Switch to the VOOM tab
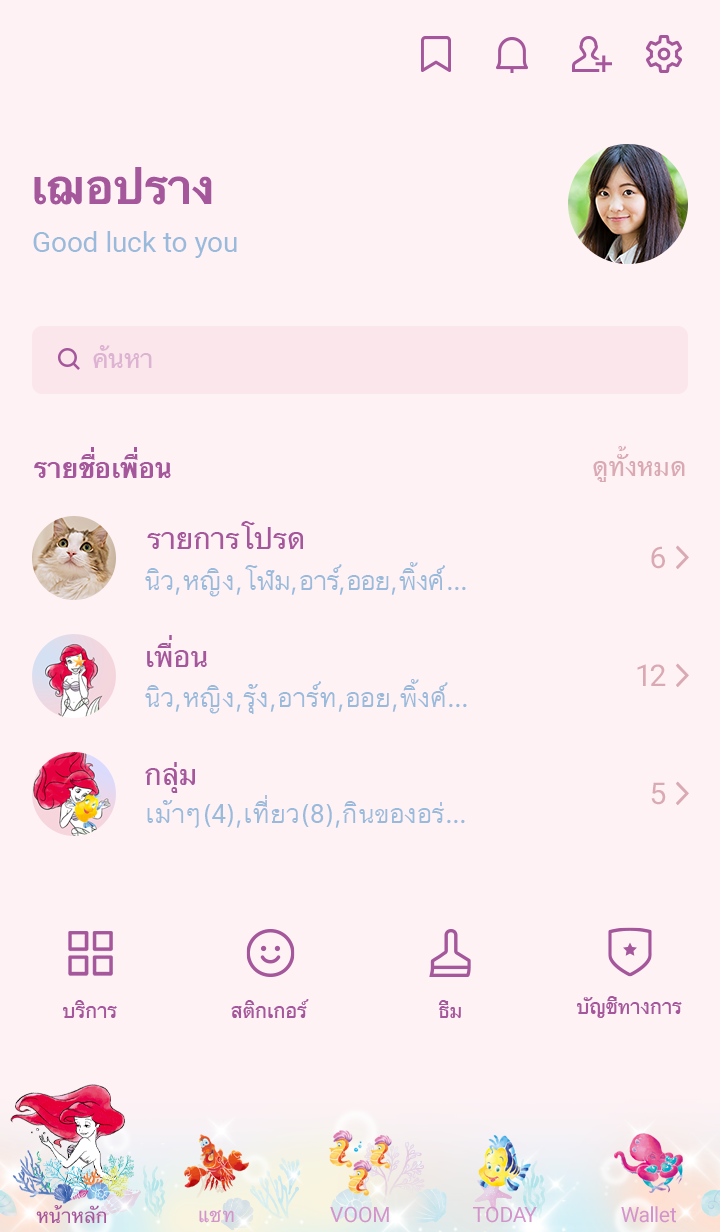The height and width of the screenshot is (1232, 720). pyautogui.click(x=360, y=1180)
